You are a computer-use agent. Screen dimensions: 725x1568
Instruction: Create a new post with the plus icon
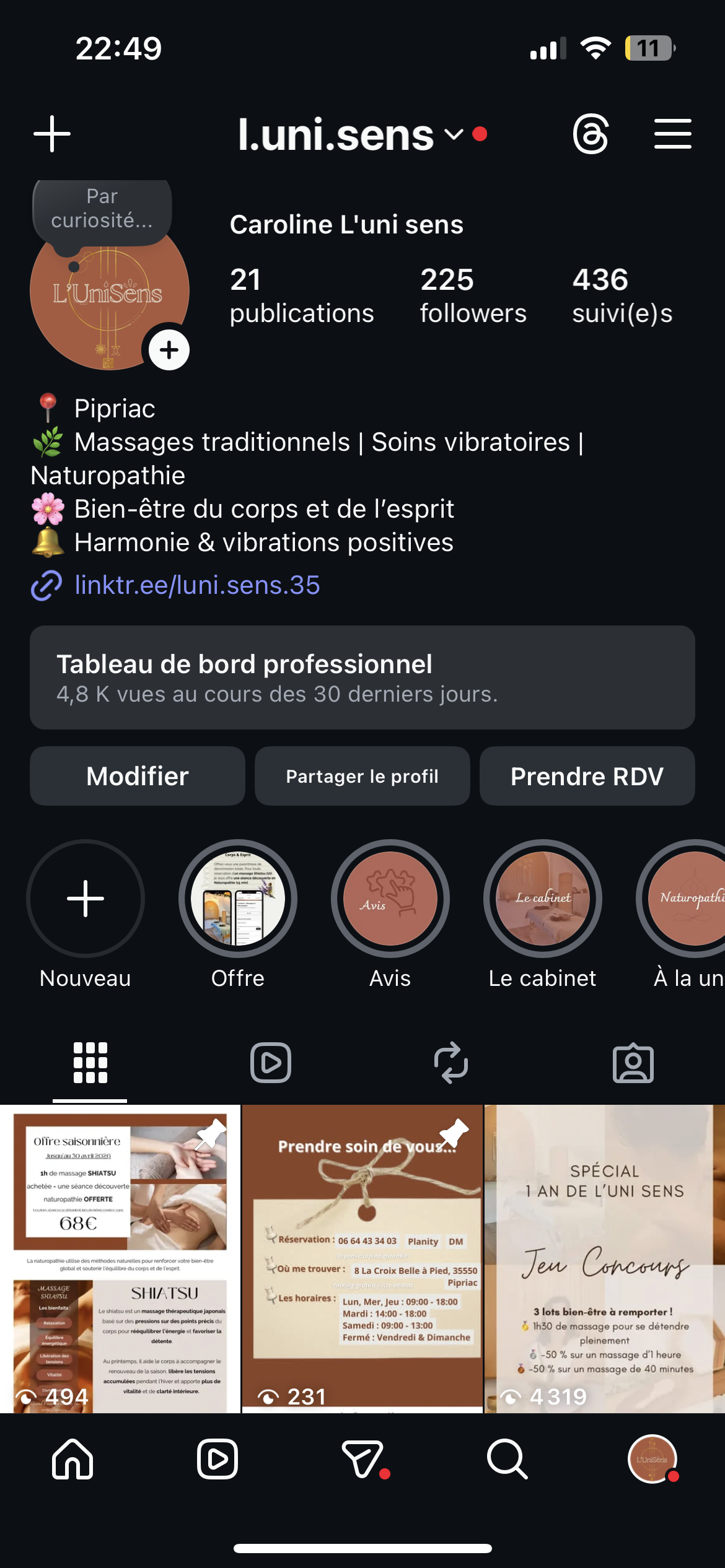51,134
